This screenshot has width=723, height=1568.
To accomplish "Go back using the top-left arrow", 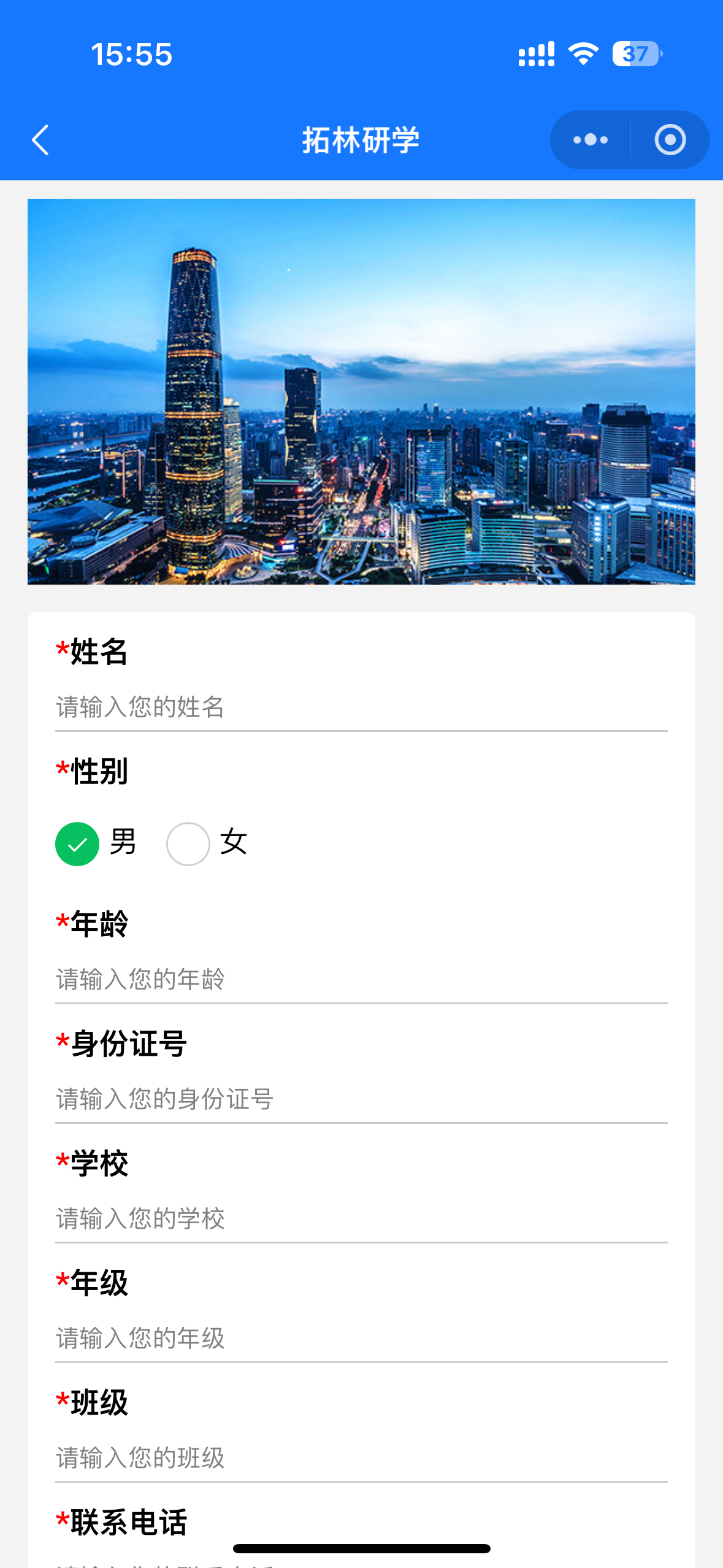I will [x=40, y=140].
